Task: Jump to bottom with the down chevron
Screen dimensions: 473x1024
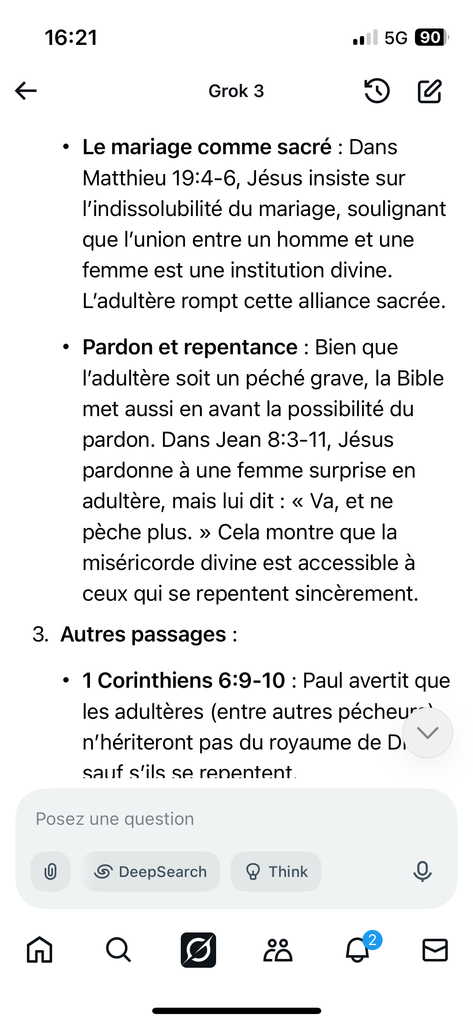Action: click(428, 733)
